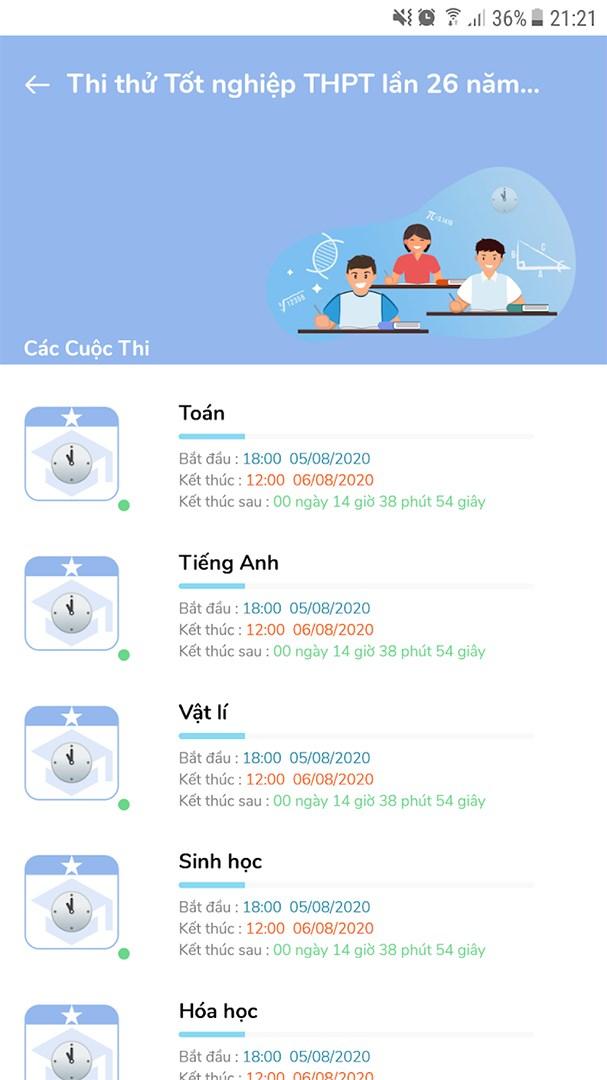
Task: Choose the Hóa học exam
Action: [218, 1011]
